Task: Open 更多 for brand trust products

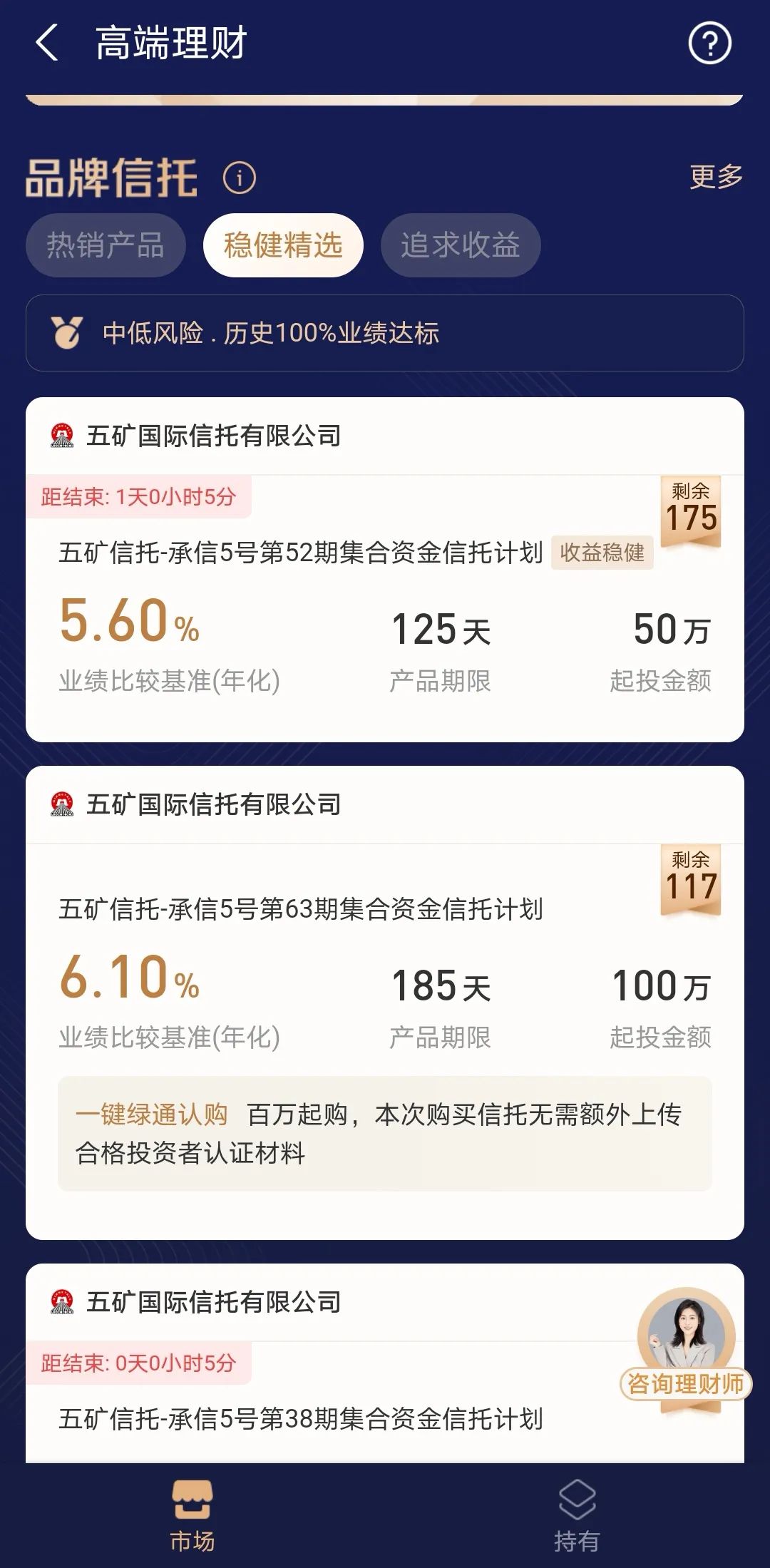Action: 716,176
